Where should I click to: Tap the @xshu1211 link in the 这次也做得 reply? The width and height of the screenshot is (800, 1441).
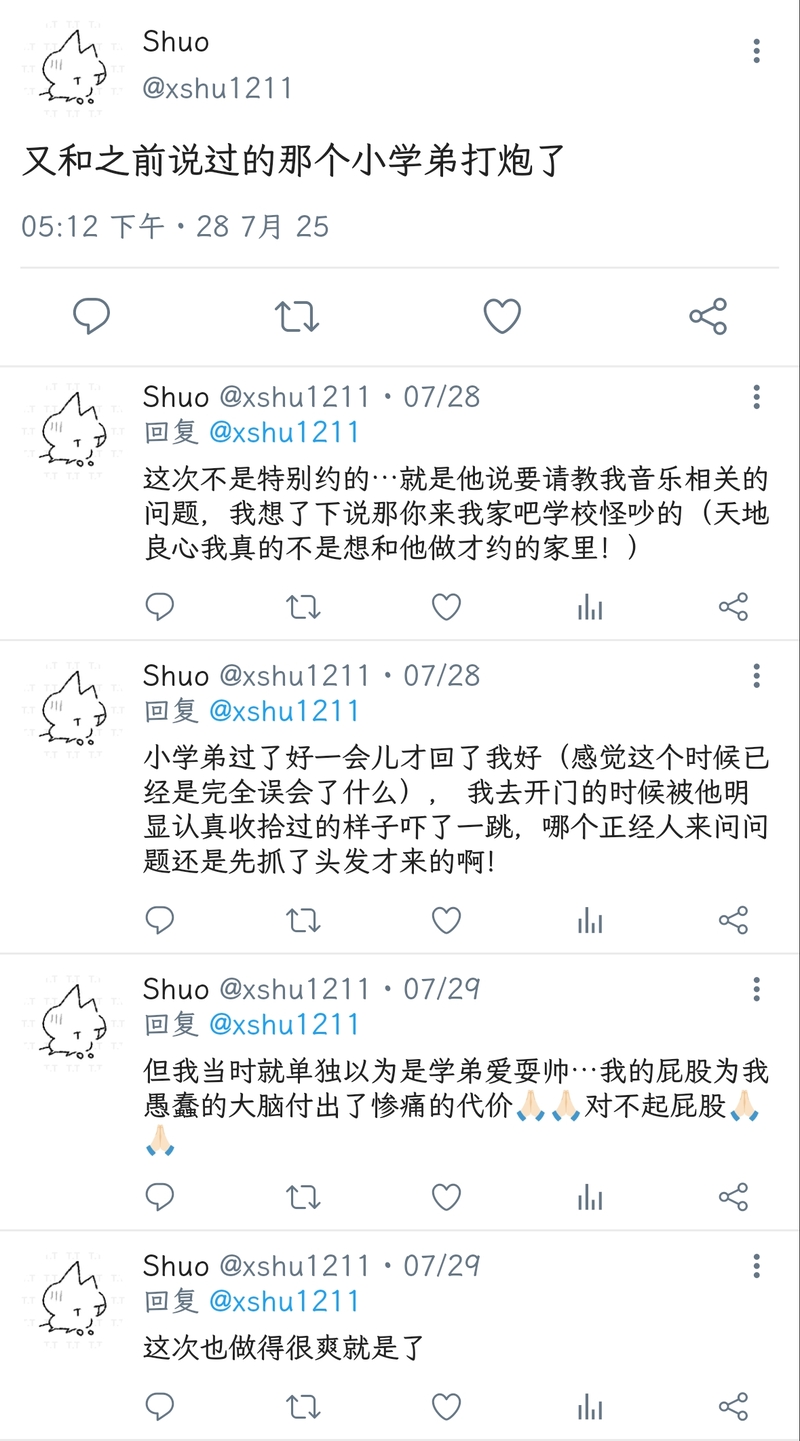(x=283, y=1301)
